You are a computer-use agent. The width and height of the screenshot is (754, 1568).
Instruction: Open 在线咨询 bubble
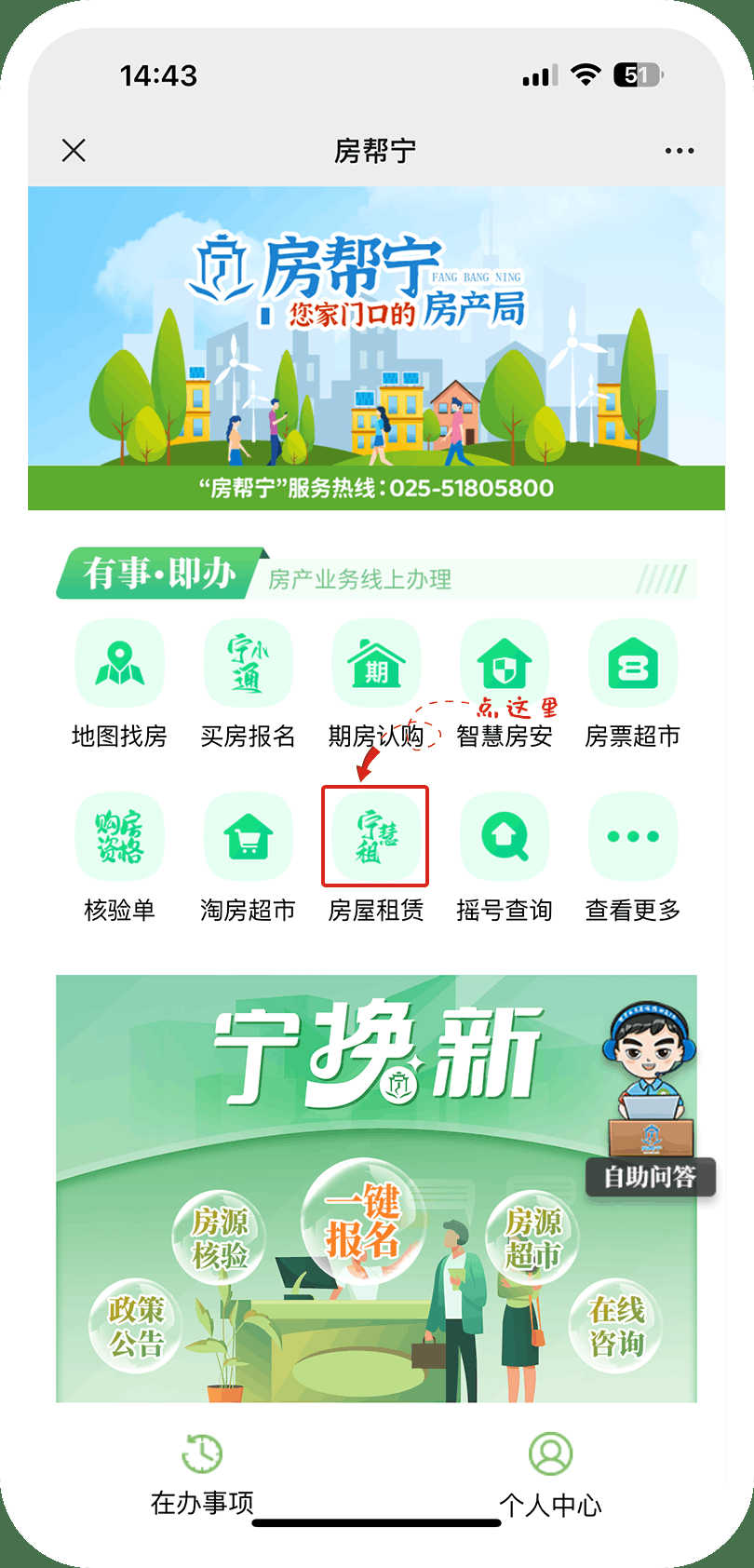616,1326
